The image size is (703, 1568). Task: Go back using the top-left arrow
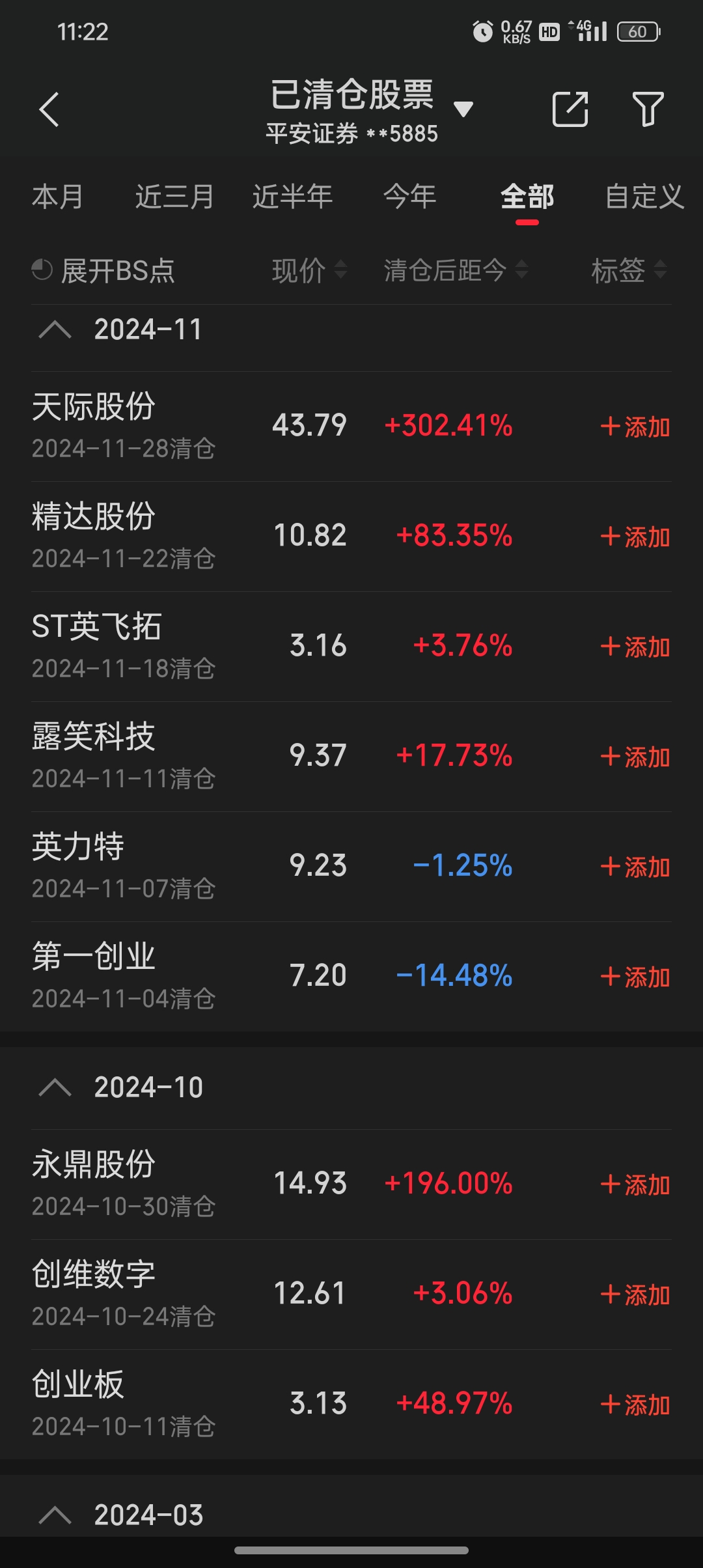coord(49,109)
